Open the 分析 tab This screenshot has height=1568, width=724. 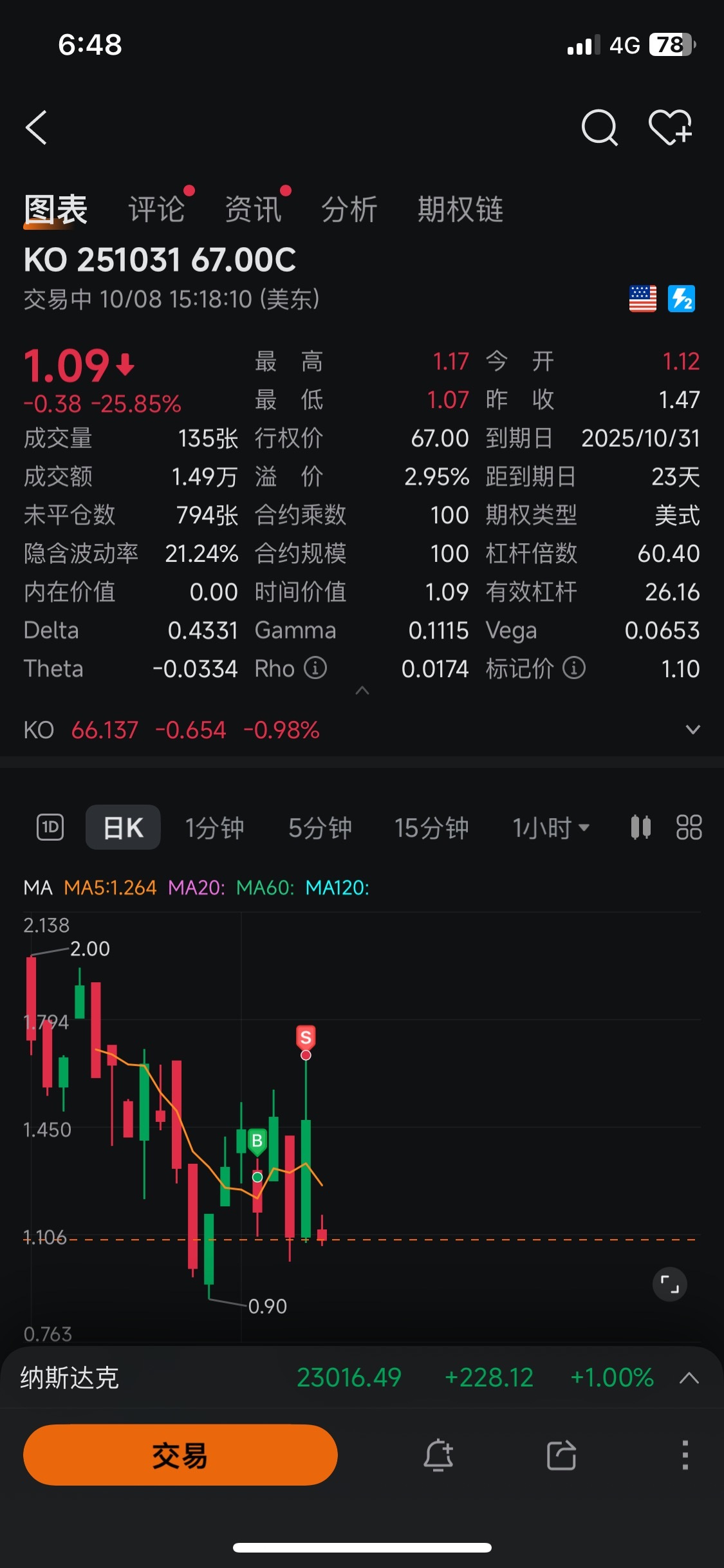pyautogui.click(x=349, y=210)
